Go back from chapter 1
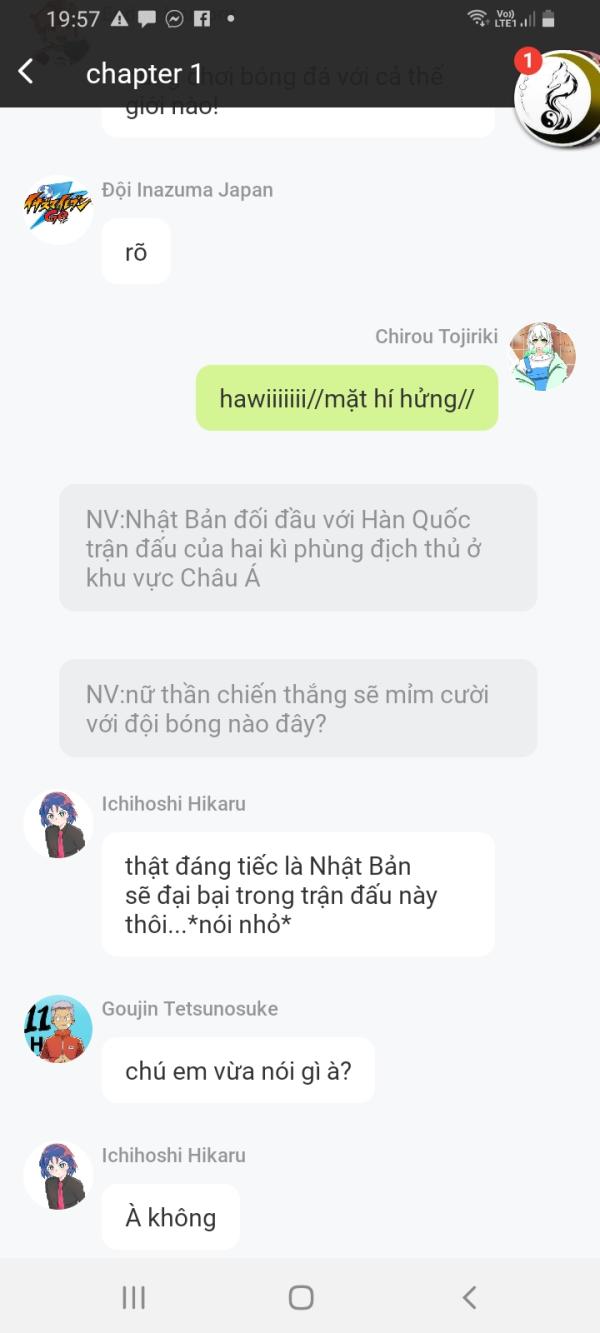The width and height of the screenshot is (600, 1333). [26, 72]
